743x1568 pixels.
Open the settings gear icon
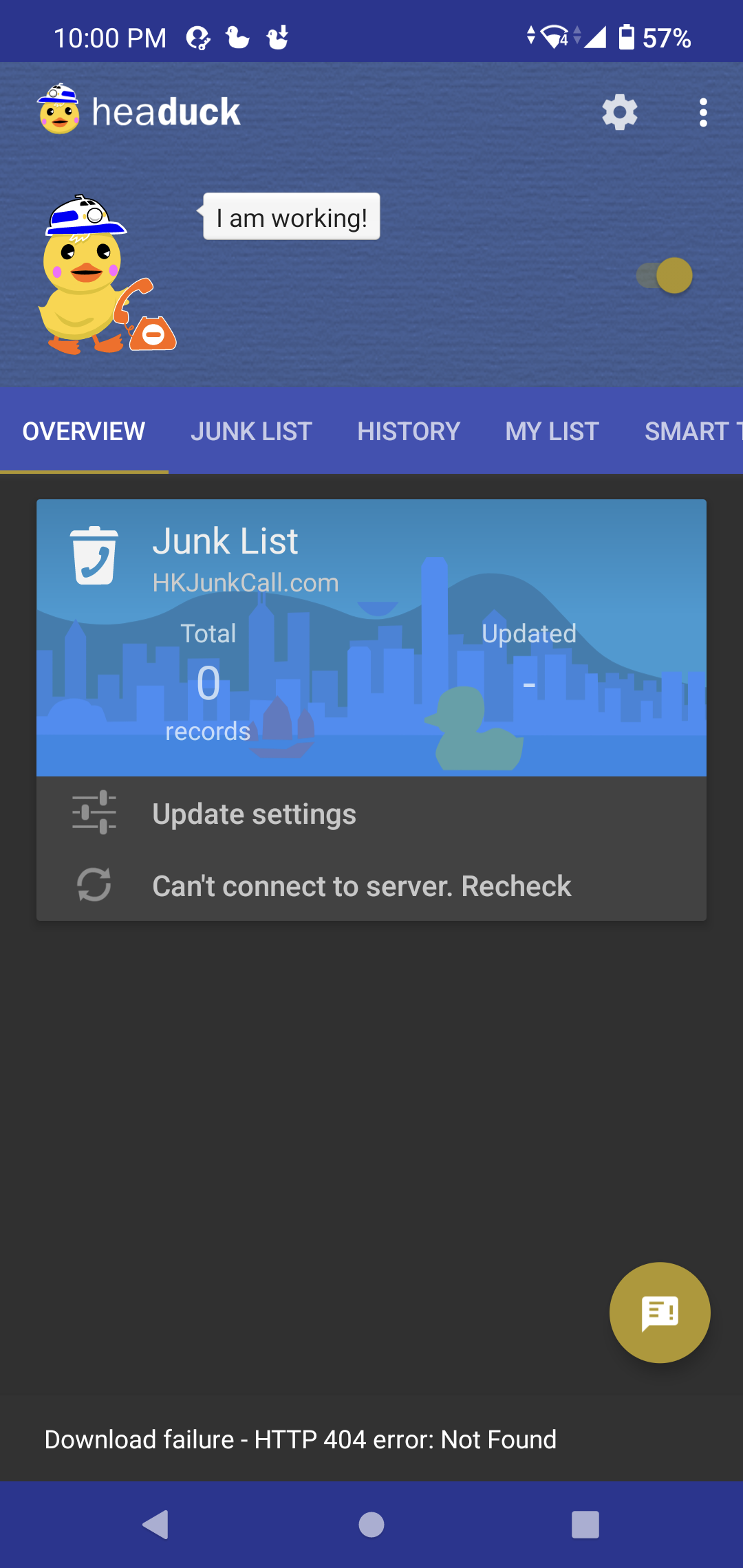pos(618,111)
